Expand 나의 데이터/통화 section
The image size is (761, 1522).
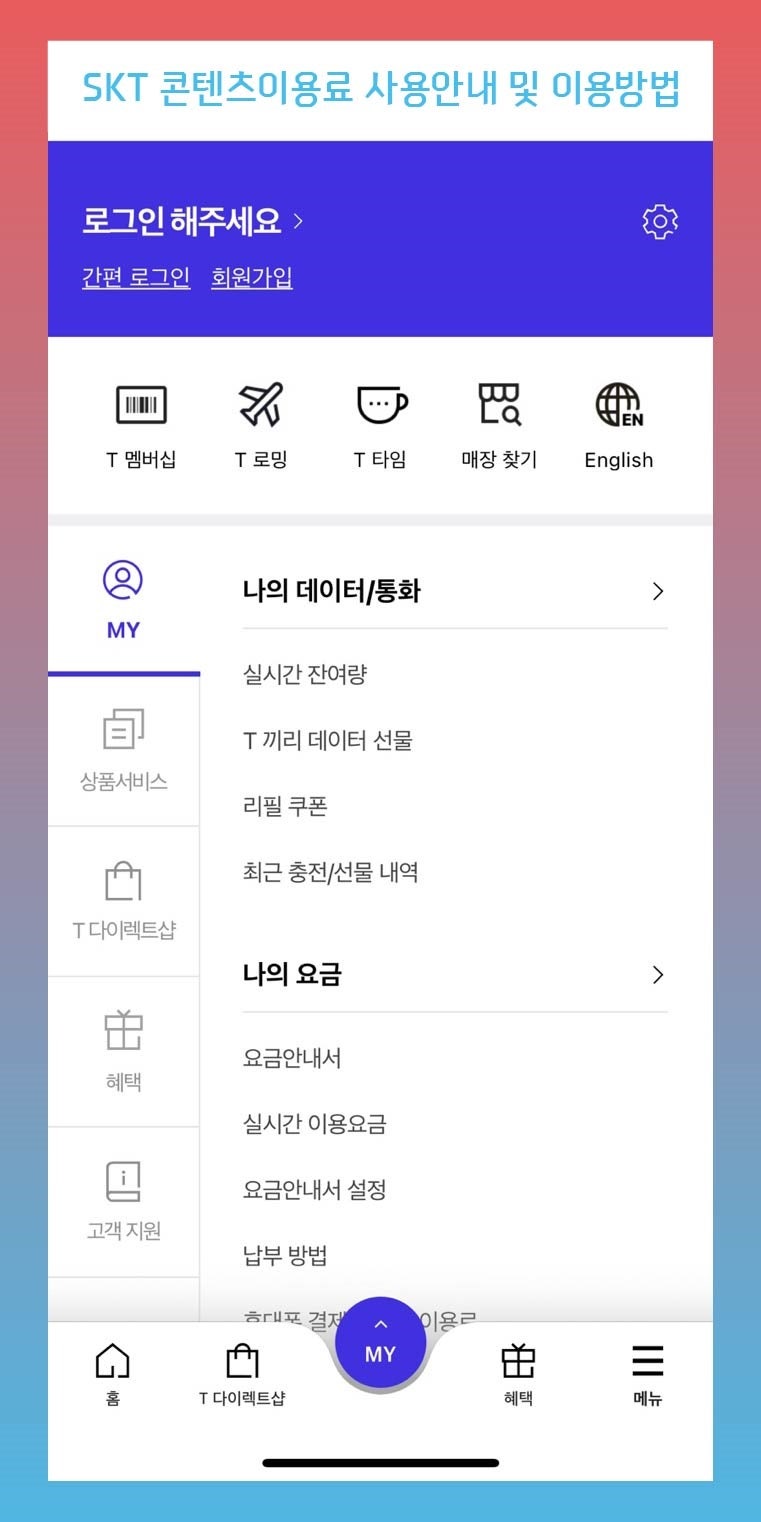(x=455, y=591)
